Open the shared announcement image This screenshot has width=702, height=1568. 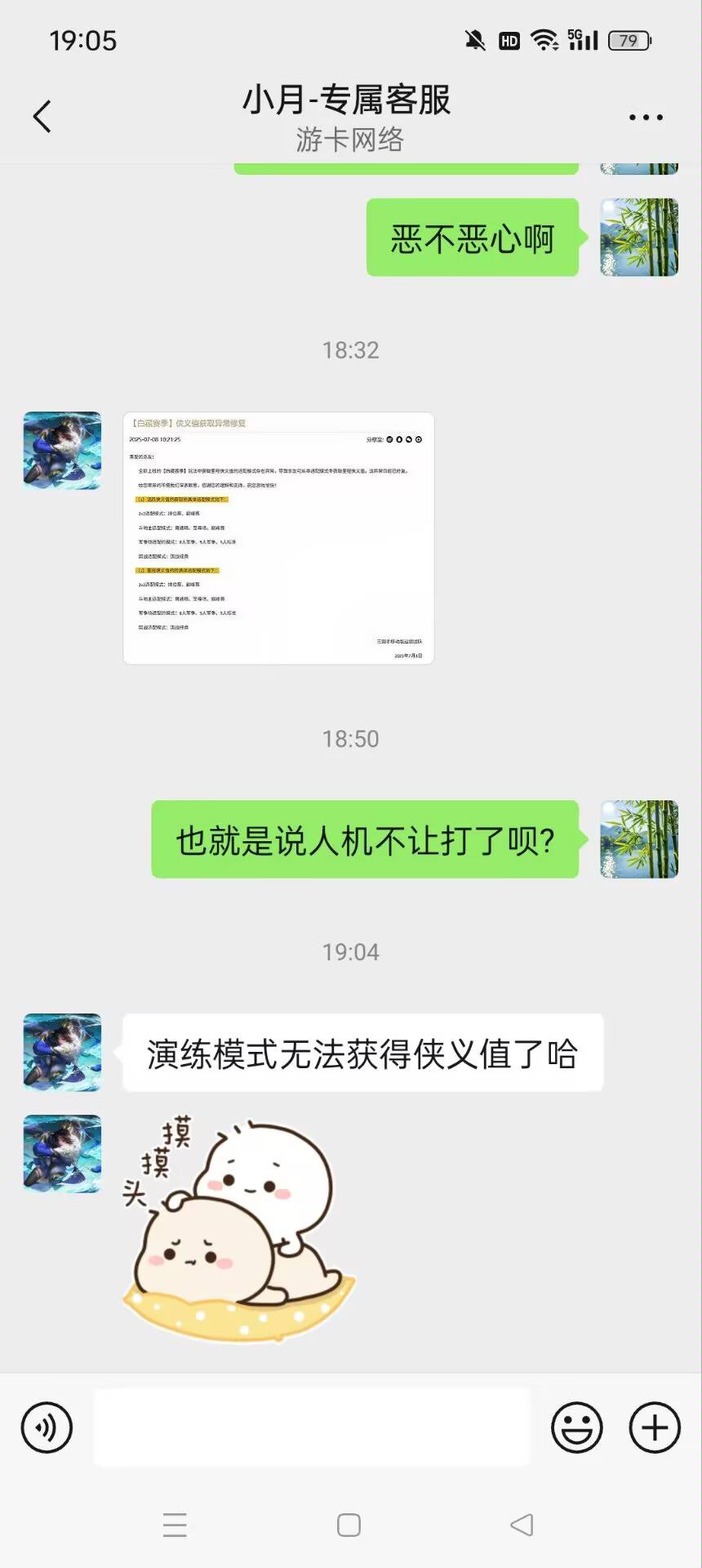point(278,538)
